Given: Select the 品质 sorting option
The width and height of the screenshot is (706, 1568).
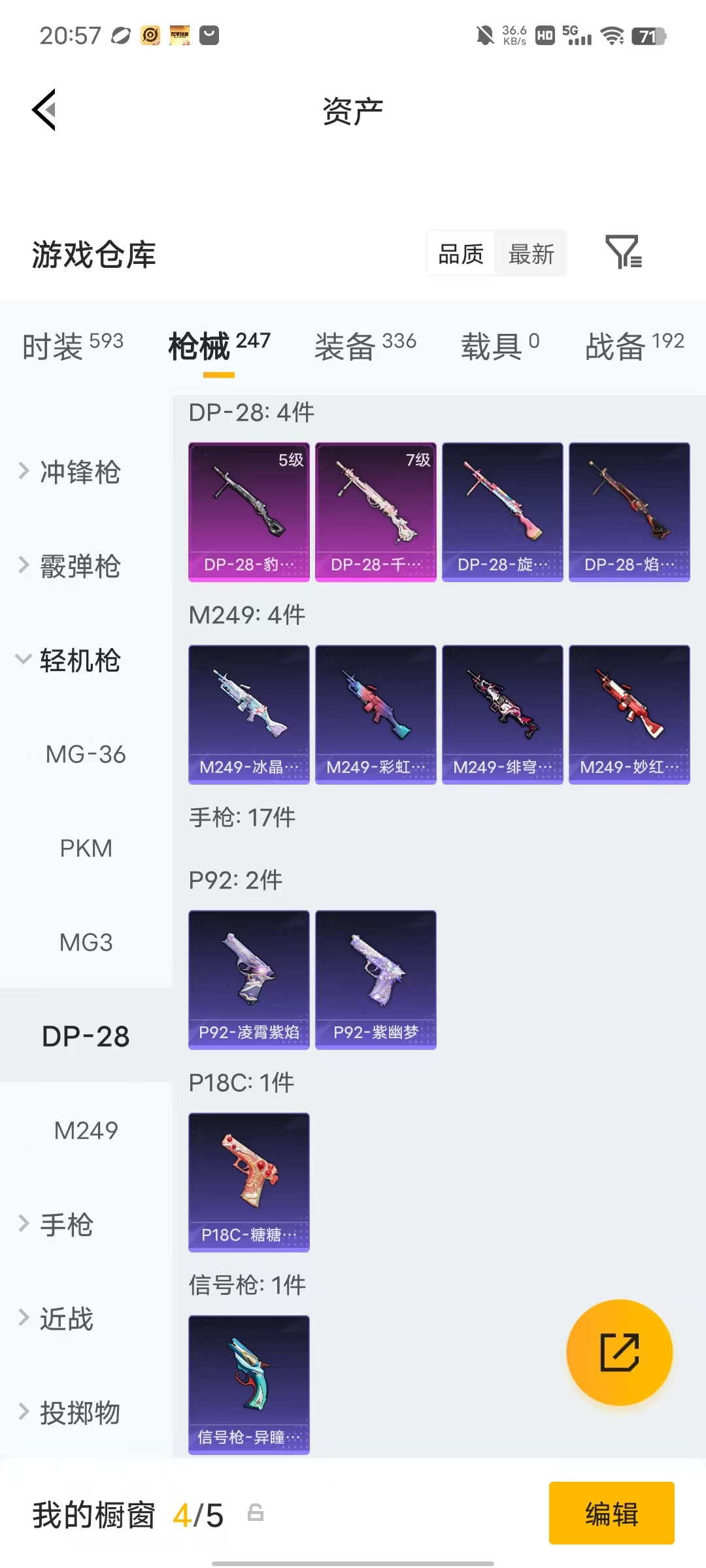Looking at the screenshot, I should point(461,253).
